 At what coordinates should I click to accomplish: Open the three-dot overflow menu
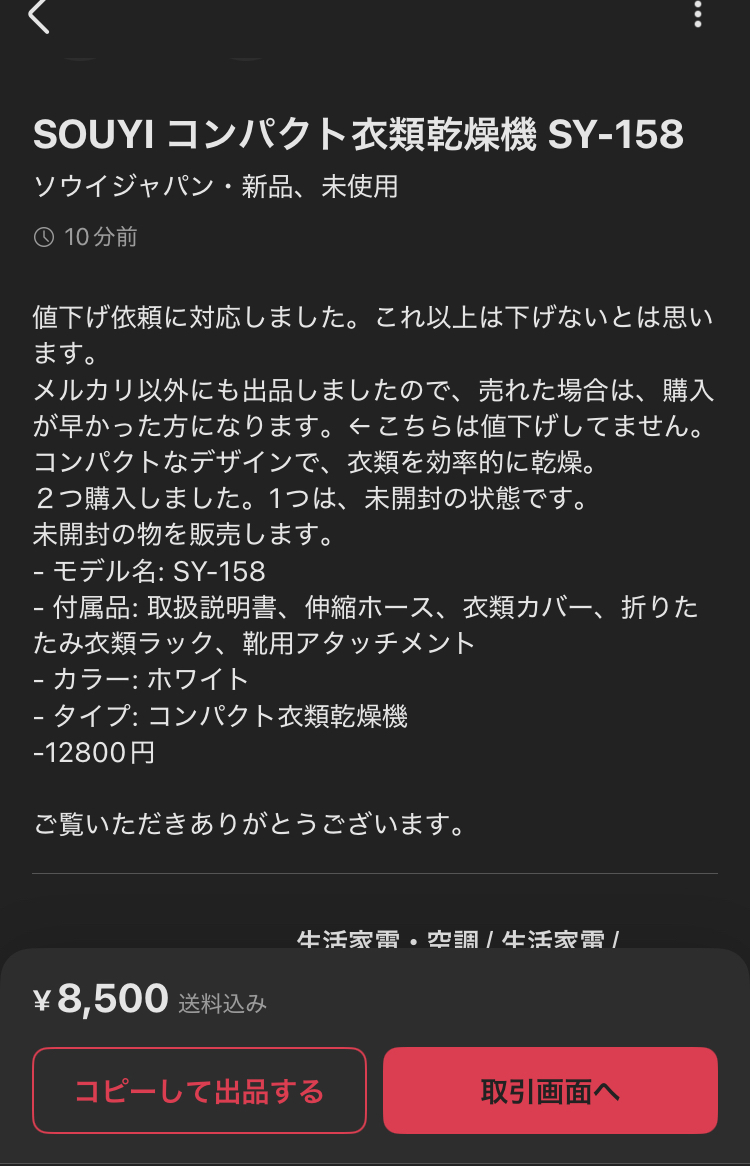[x=698, y=14]
